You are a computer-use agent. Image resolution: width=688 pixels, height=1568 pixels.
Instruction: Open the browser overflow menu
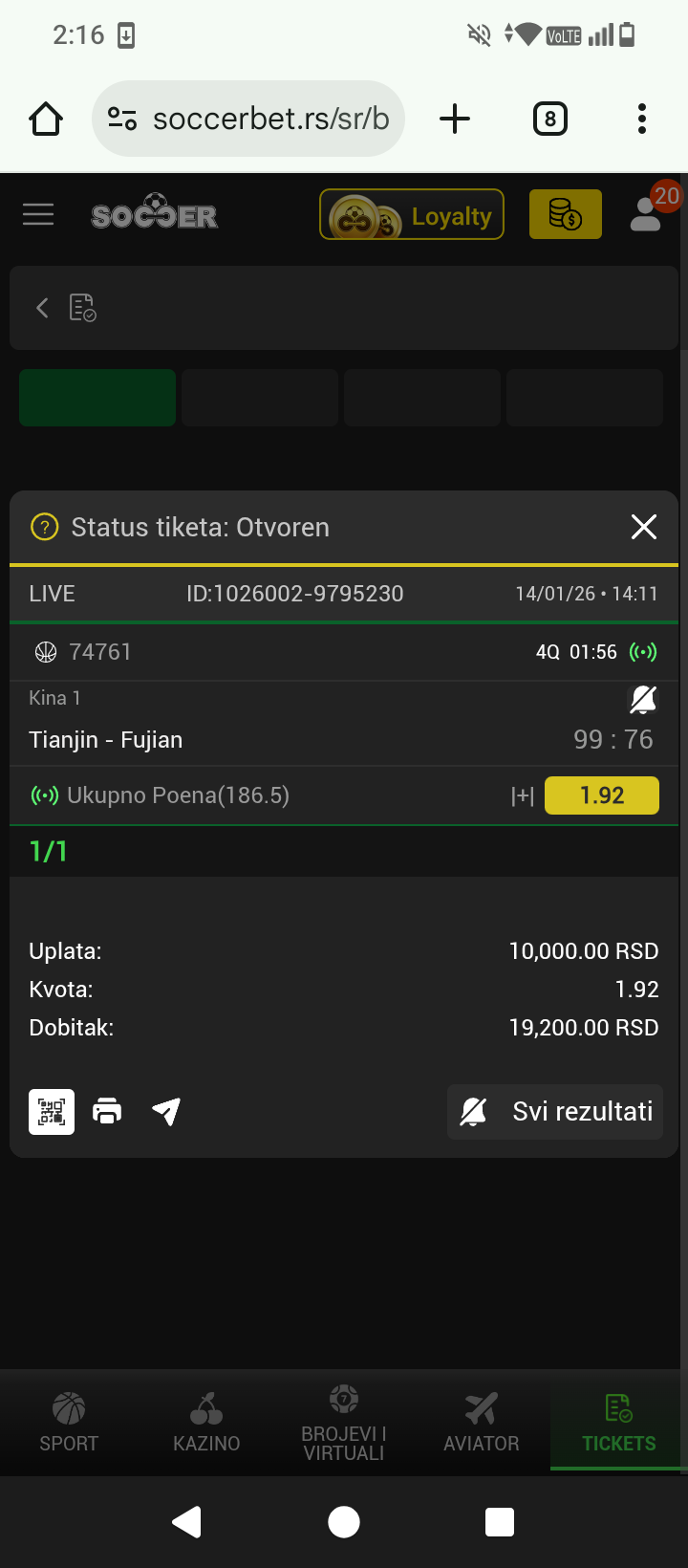coord(642,119)
